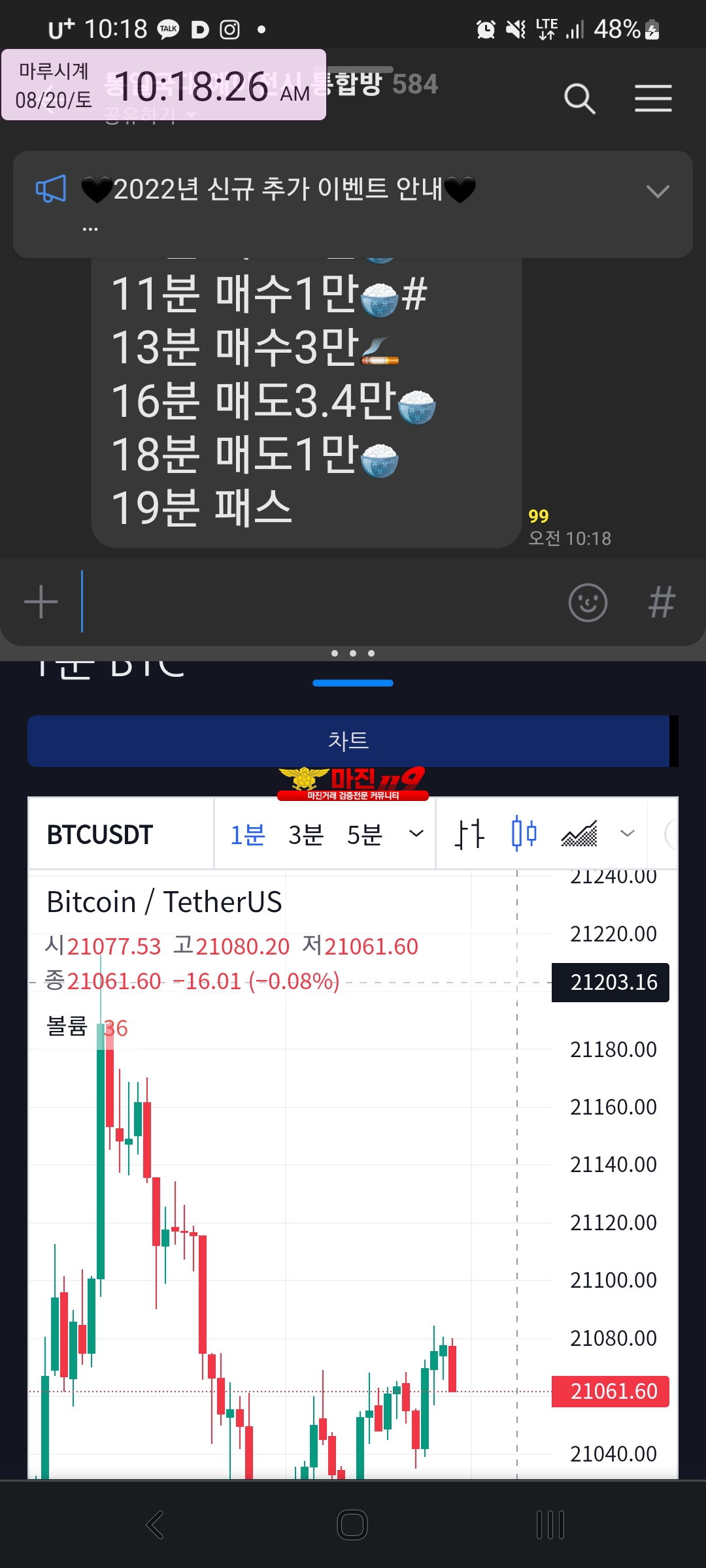
Task: Expand the 2022 event notice banner
Action: point(657,191)
